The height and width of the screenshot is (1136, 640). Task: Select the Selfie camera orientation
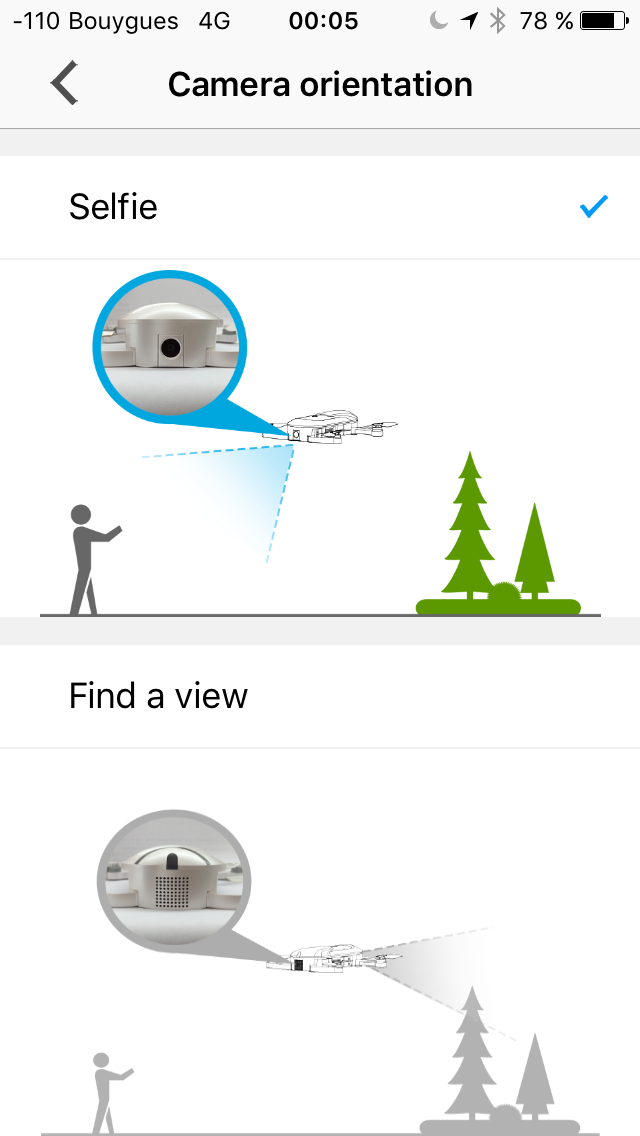click(x=320, y=207)
